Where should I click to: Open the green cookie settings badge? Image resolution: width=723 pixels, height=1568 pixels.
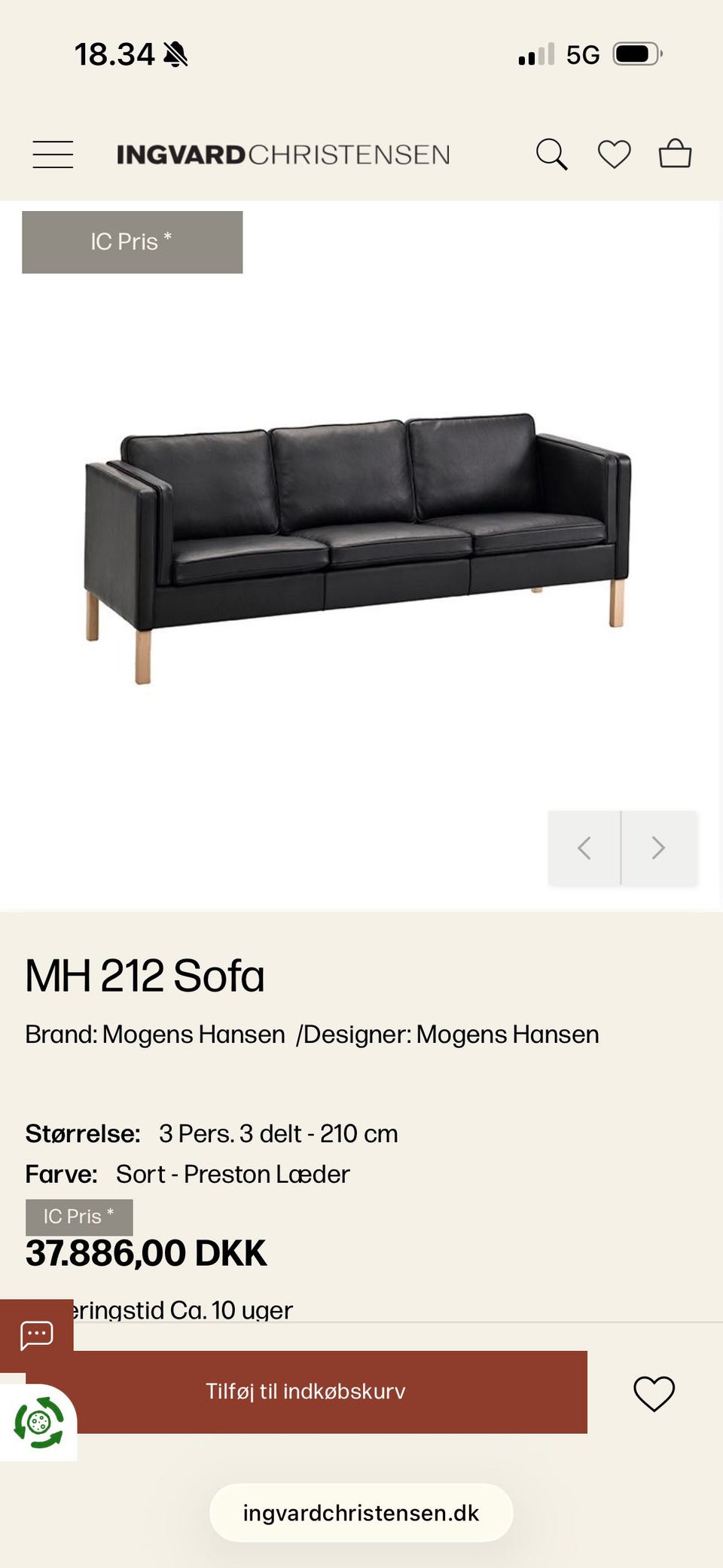point(38,1423)
